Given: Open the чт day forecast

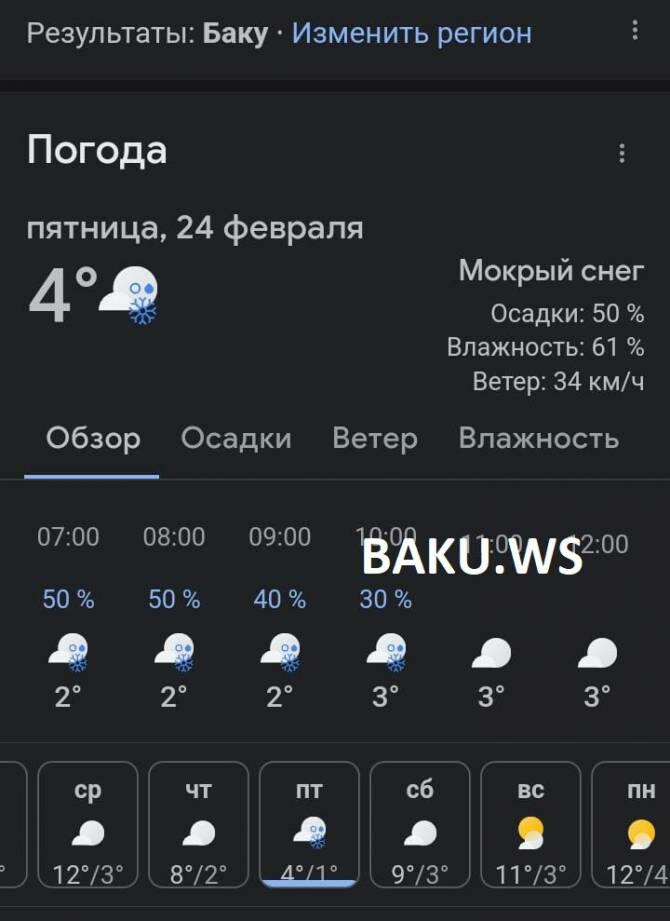Looking at the screenshot, I should [x=198, y=826].
